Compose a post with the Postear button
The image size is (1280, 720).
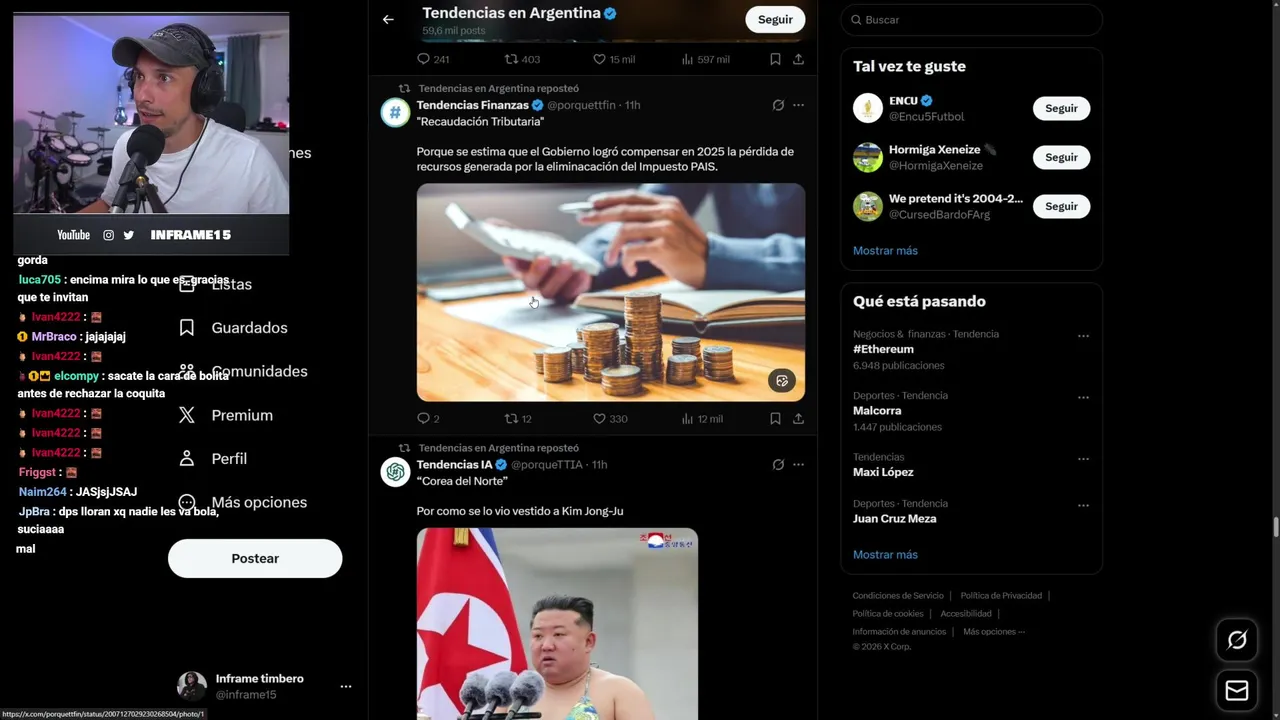255,558
